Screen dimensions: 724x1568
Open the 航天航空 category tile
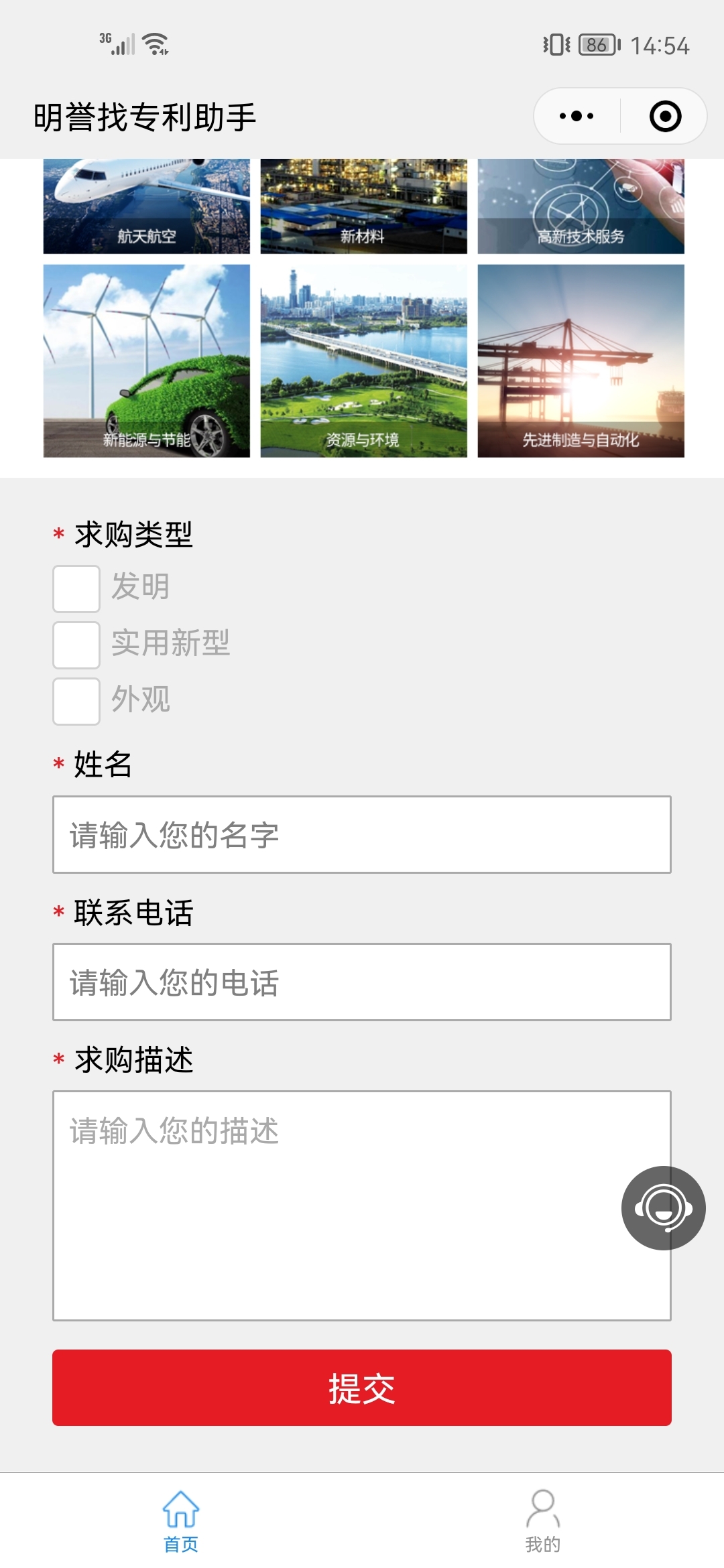point(147,206)
